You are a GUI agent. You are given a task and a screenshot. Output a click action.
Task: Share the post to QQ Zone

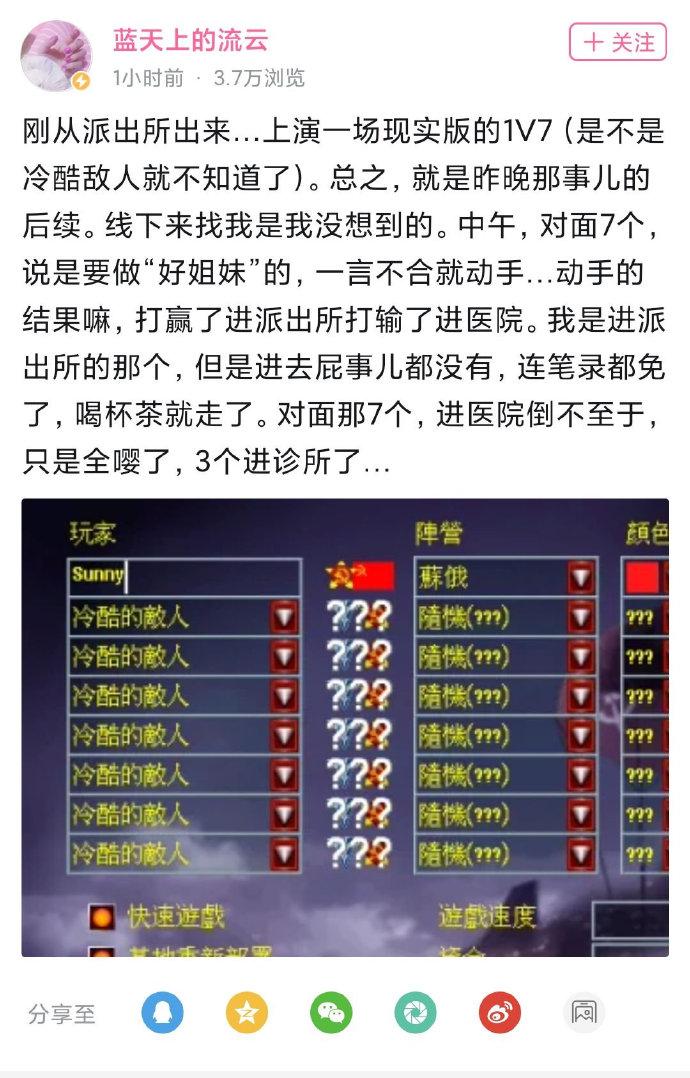click(x=246, y=1014)
